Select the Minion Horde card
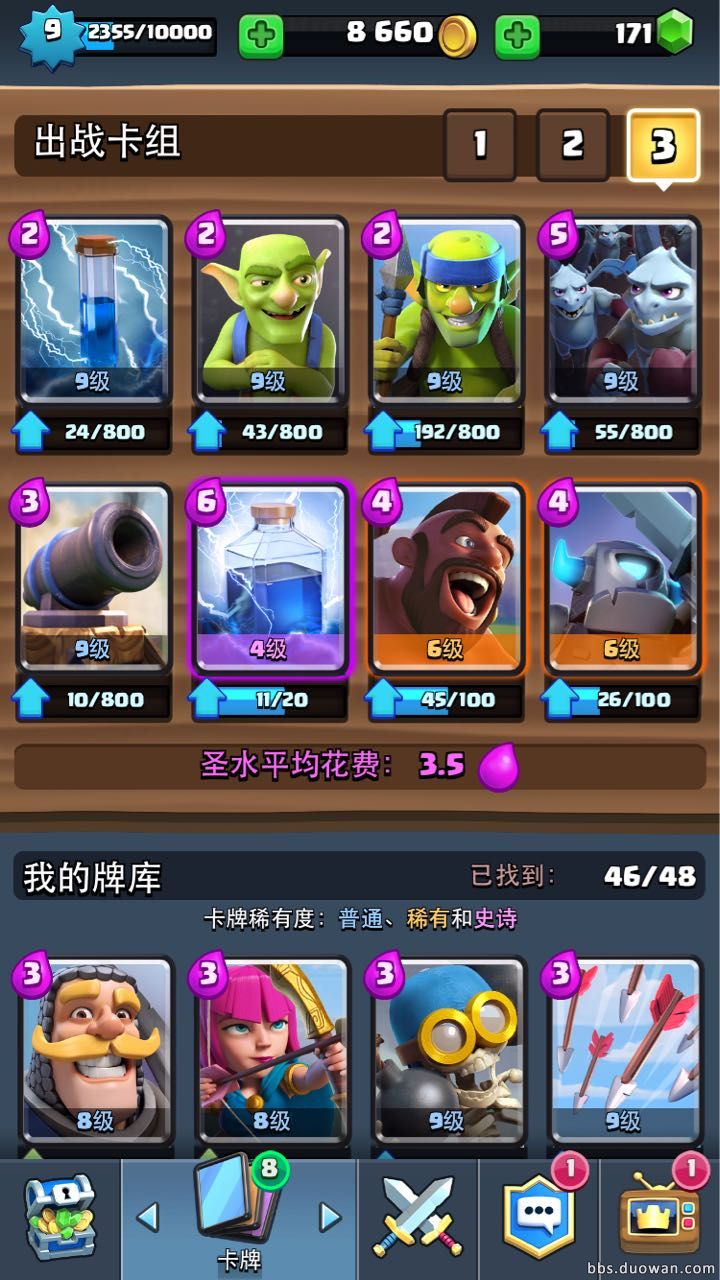The height and width of the screenshot is (1280, 720). [621, 312]
